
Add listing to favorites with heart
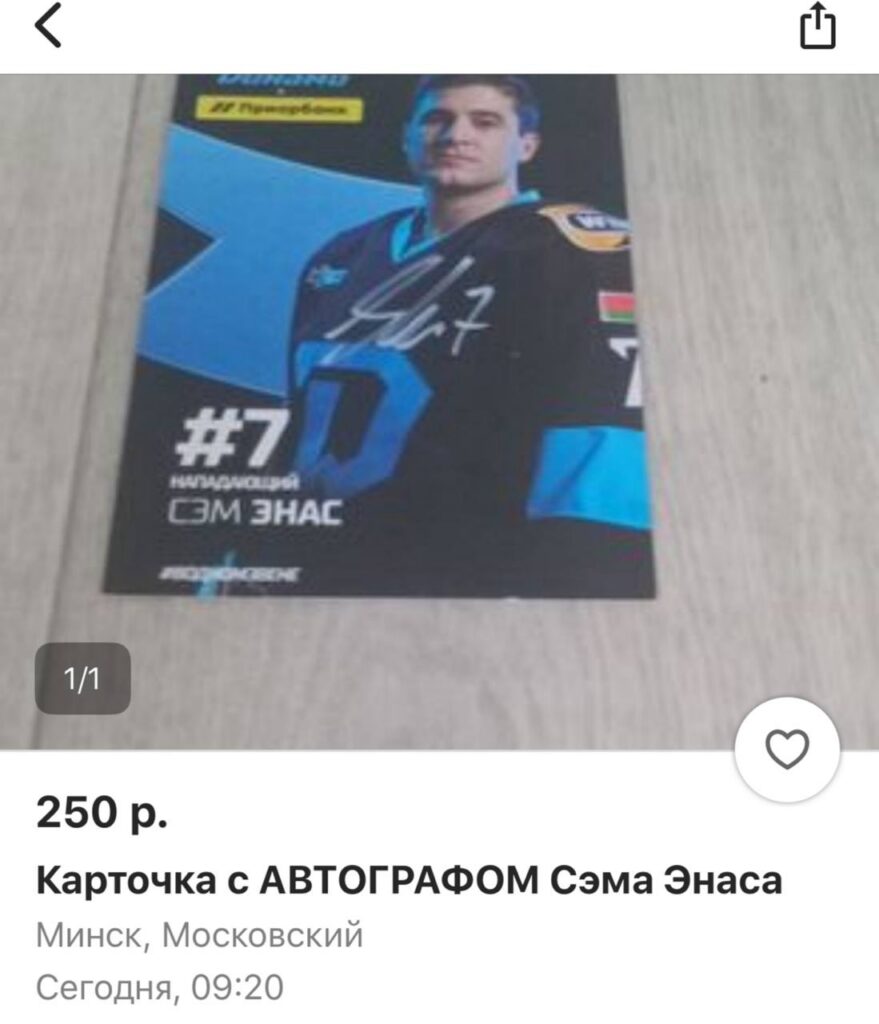click(787, 750)
